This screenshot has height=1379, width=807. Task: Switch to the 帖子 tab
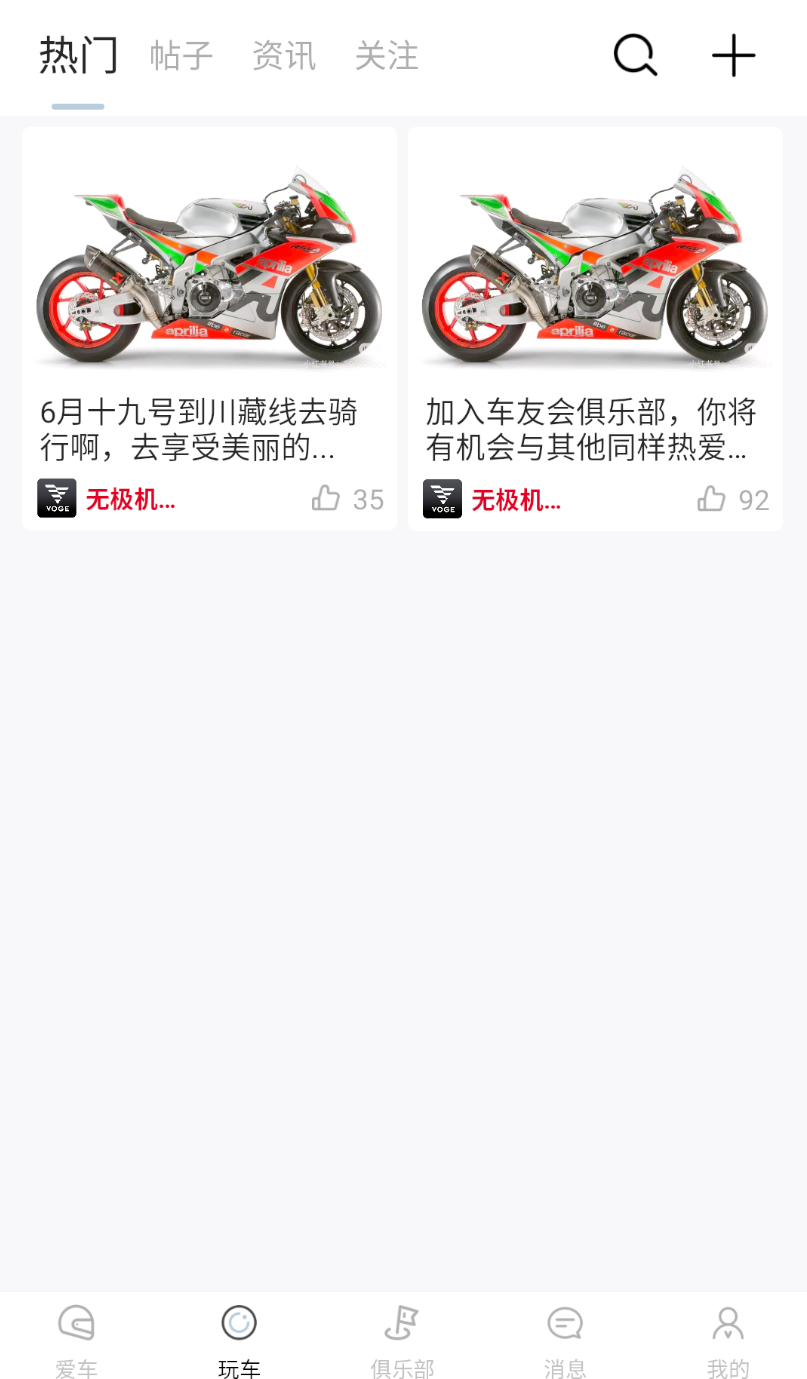pyautogui.click(x=181, y=57)
